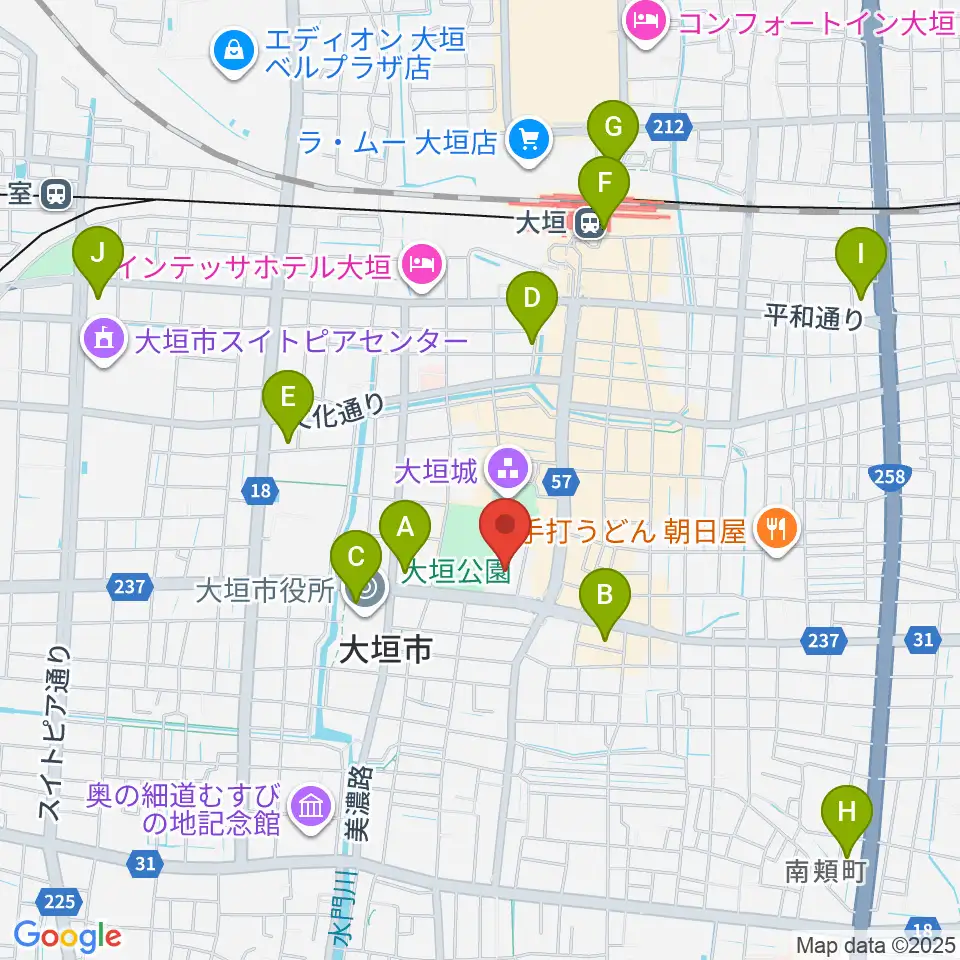Tap the red location pin

tap(504, 531)
